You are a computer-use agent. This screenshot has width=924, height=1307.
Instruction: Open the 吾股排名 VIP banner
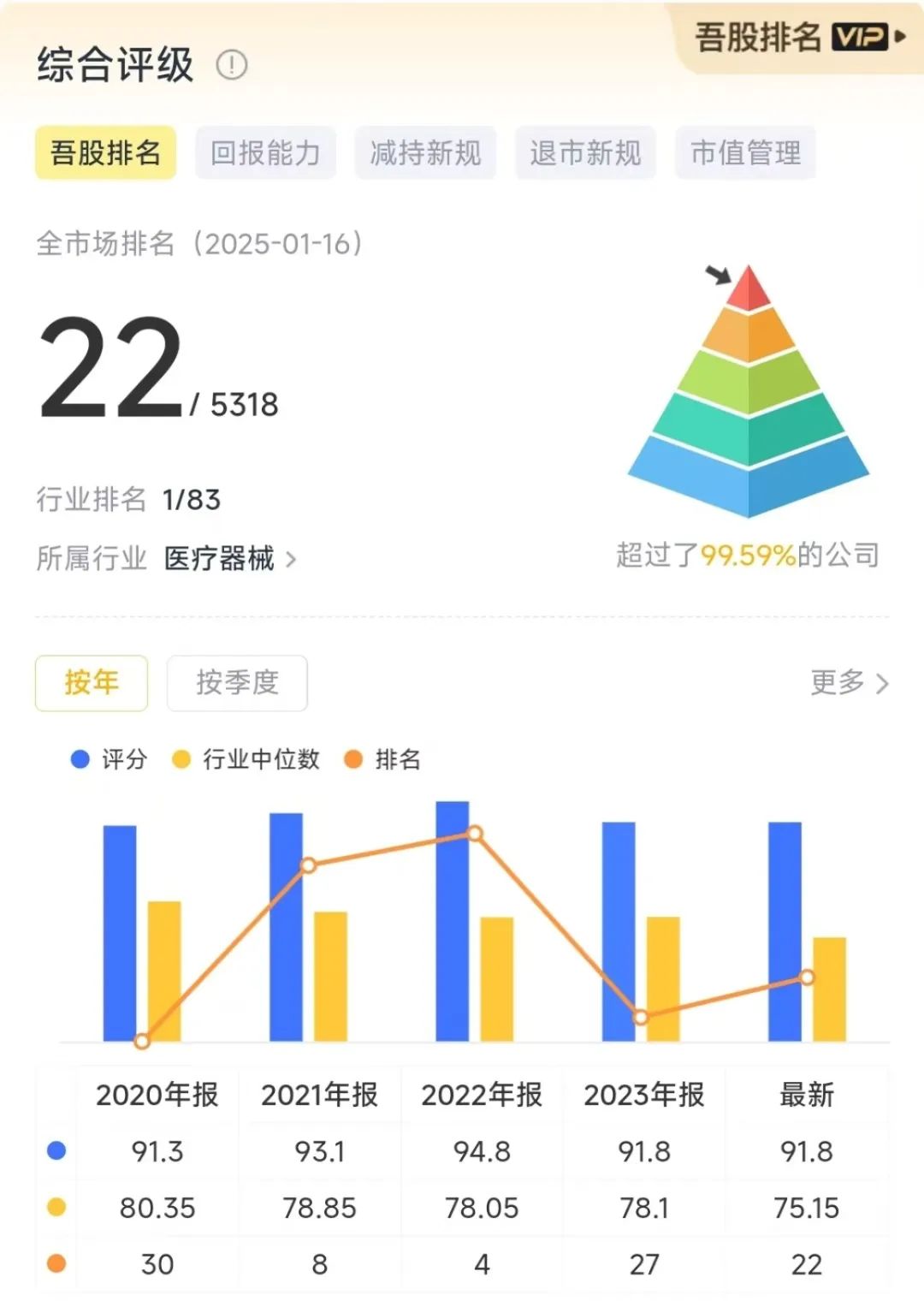[799, 38]
